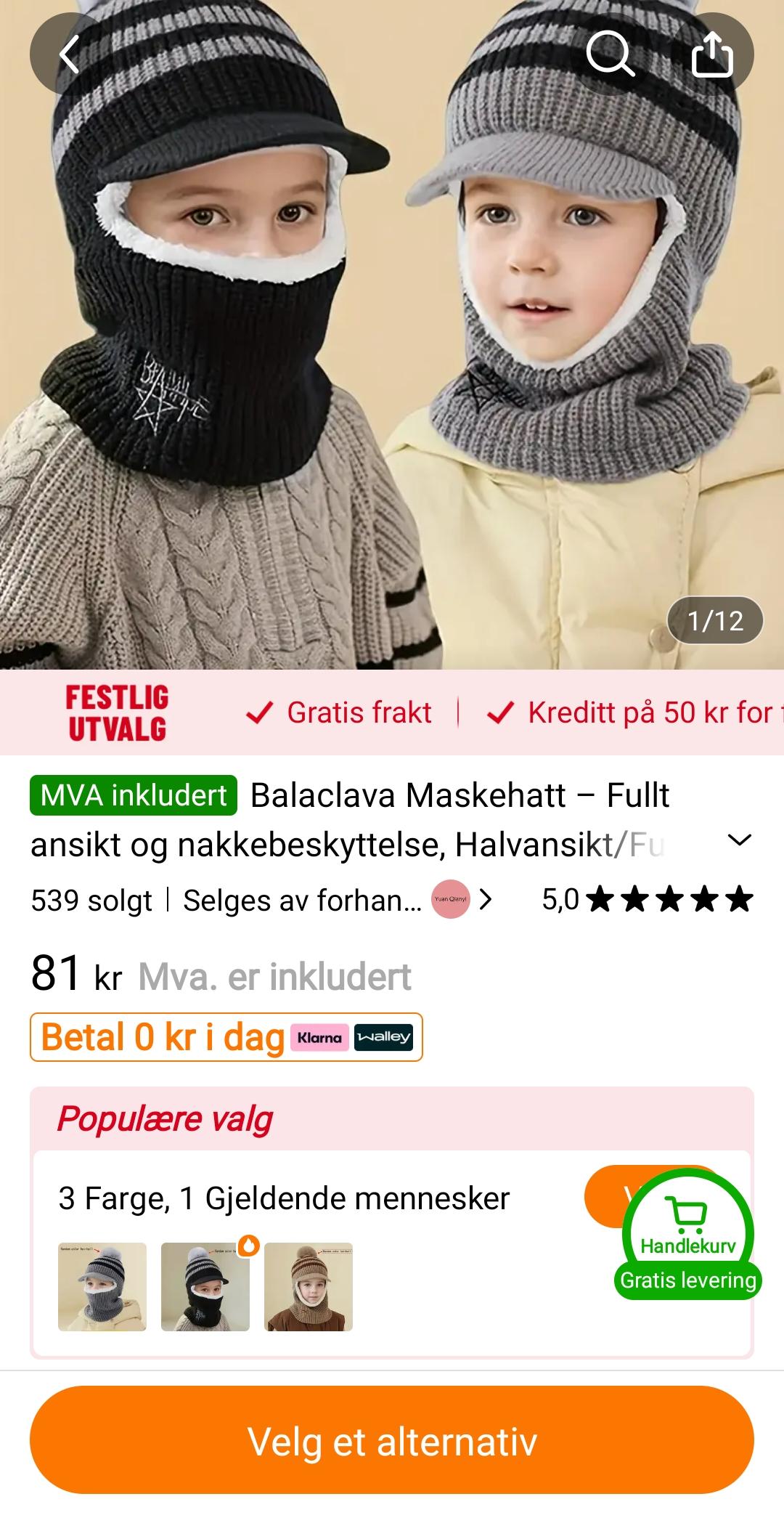This screenshot has width=784, height=1523.
Task: Open the search magnifier icon
Action: (x=609, y=54)
